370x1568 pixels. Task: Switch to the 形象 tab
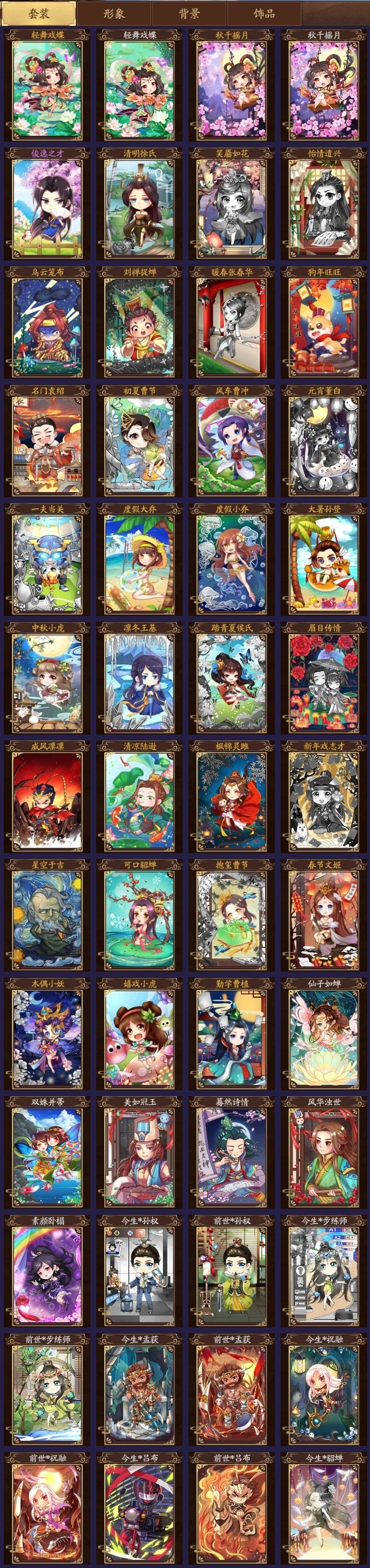[114, 13]
